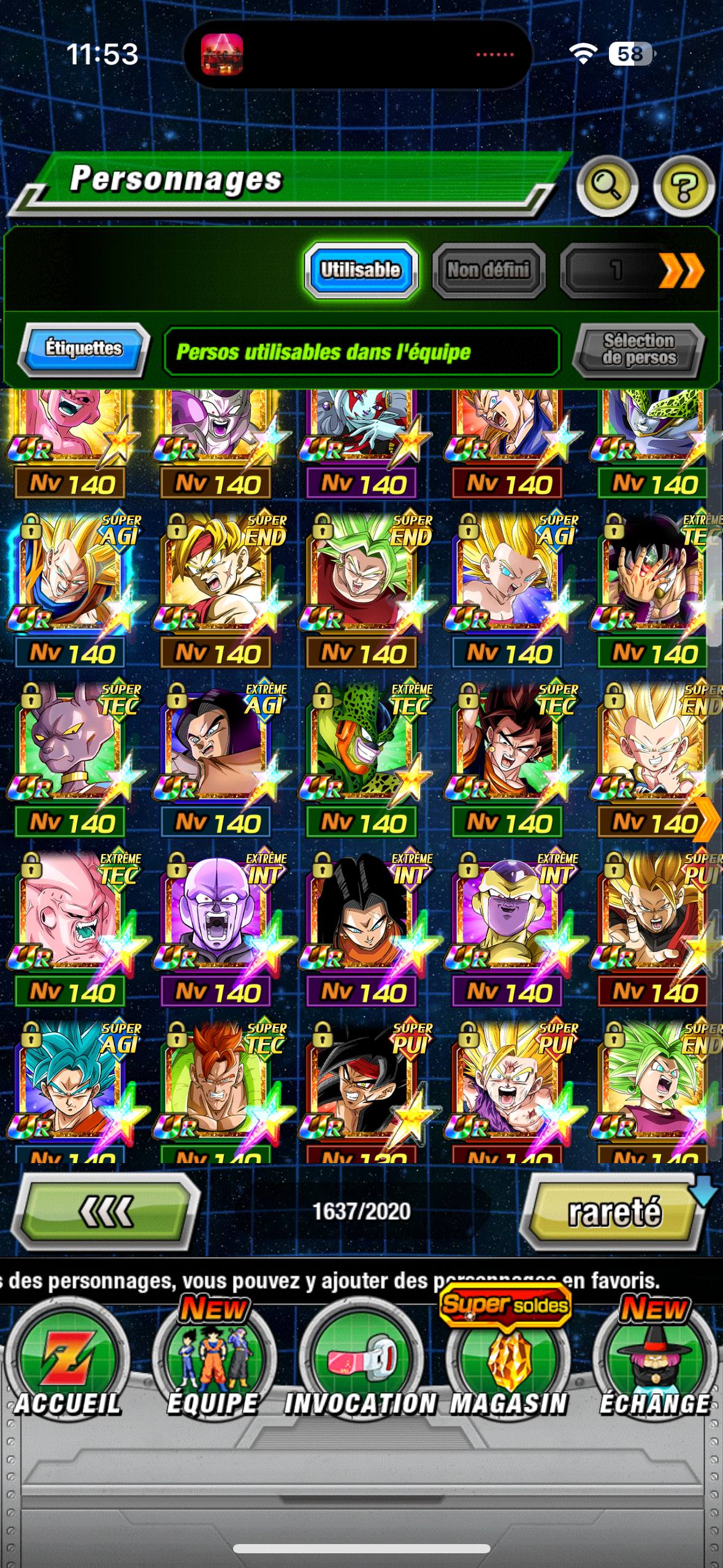The image size is (723, 1568).
Task: Open the Étiquettes tags button
Action: click(84, 349)
